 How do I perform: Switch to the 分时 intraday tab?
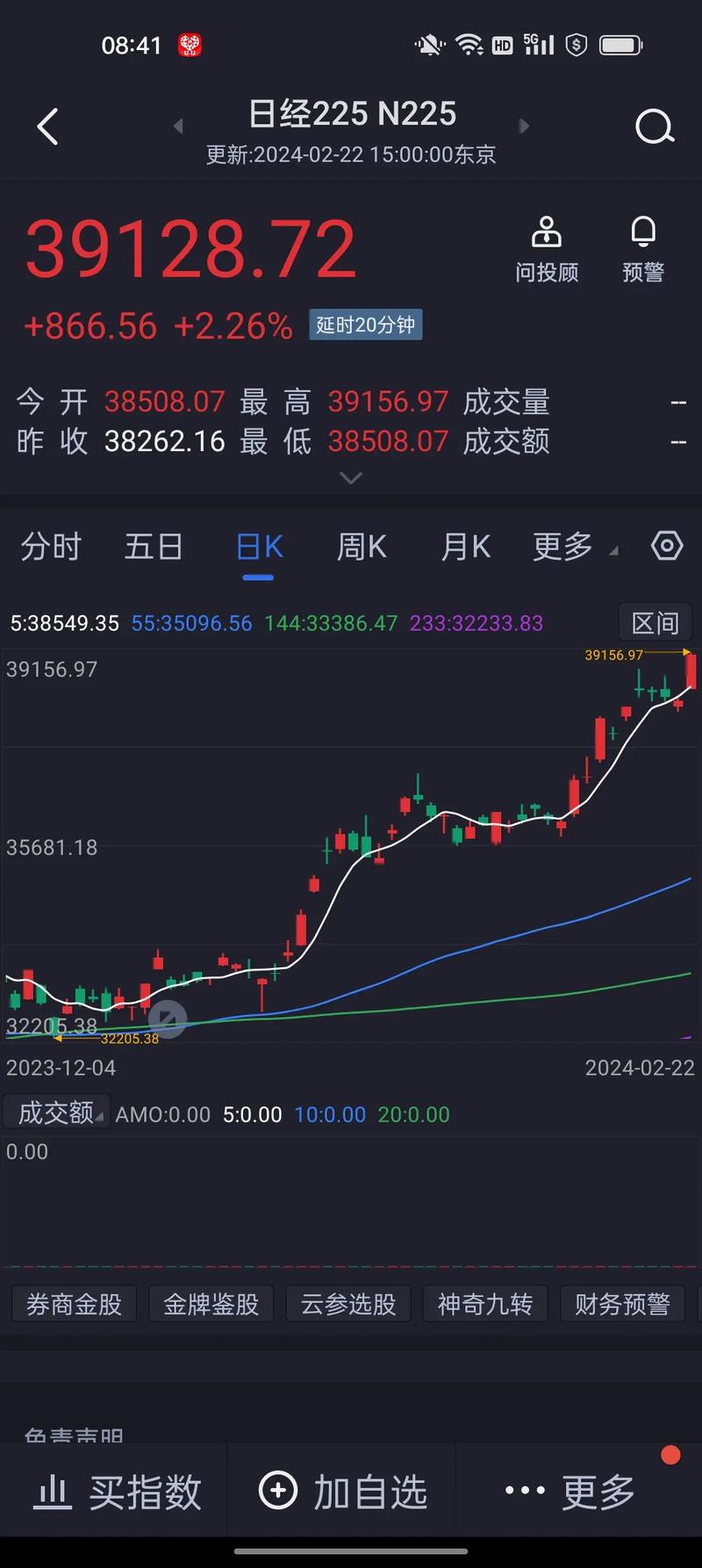click(x=50, y=546)
